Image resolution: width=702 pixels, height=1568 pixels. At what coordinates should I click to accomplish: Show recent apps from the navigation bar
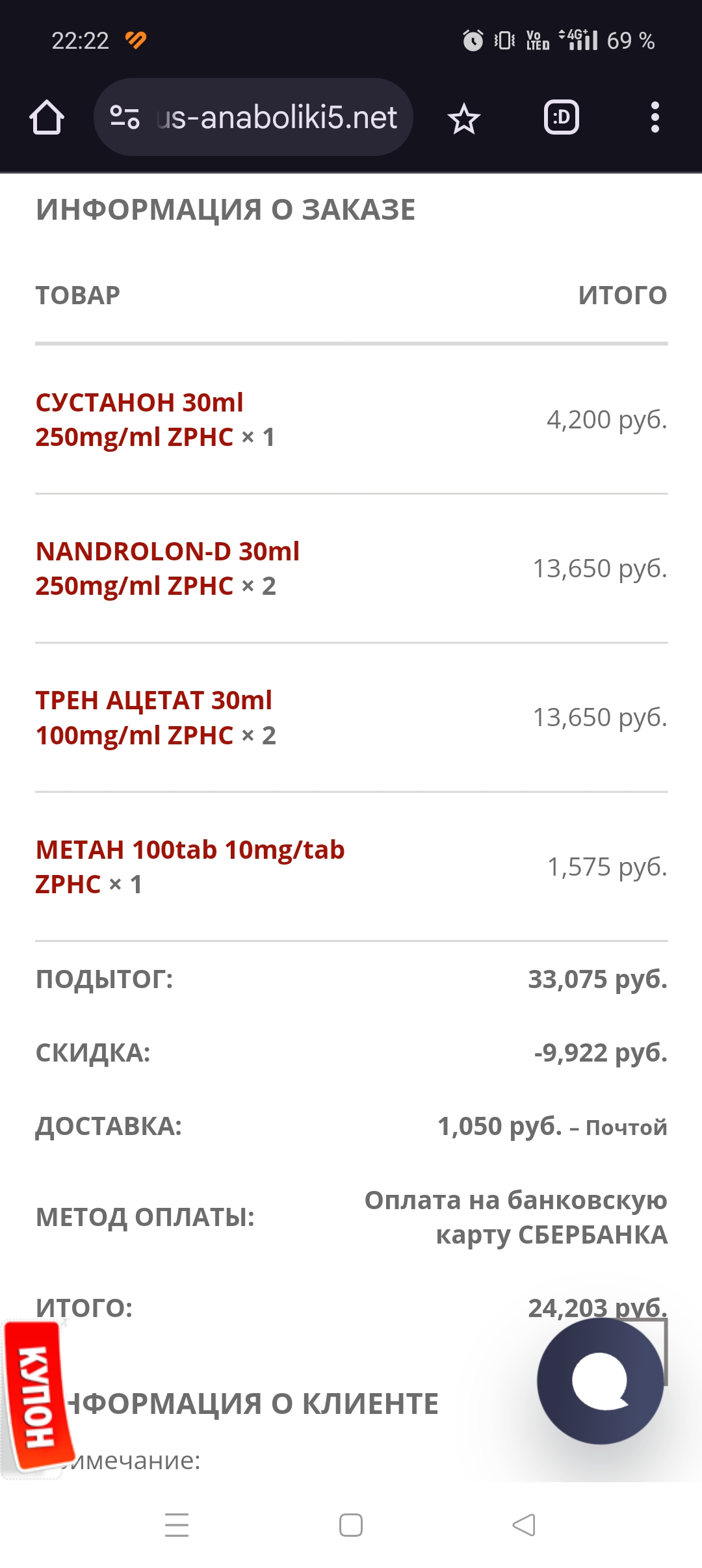tap(177, 1524)
